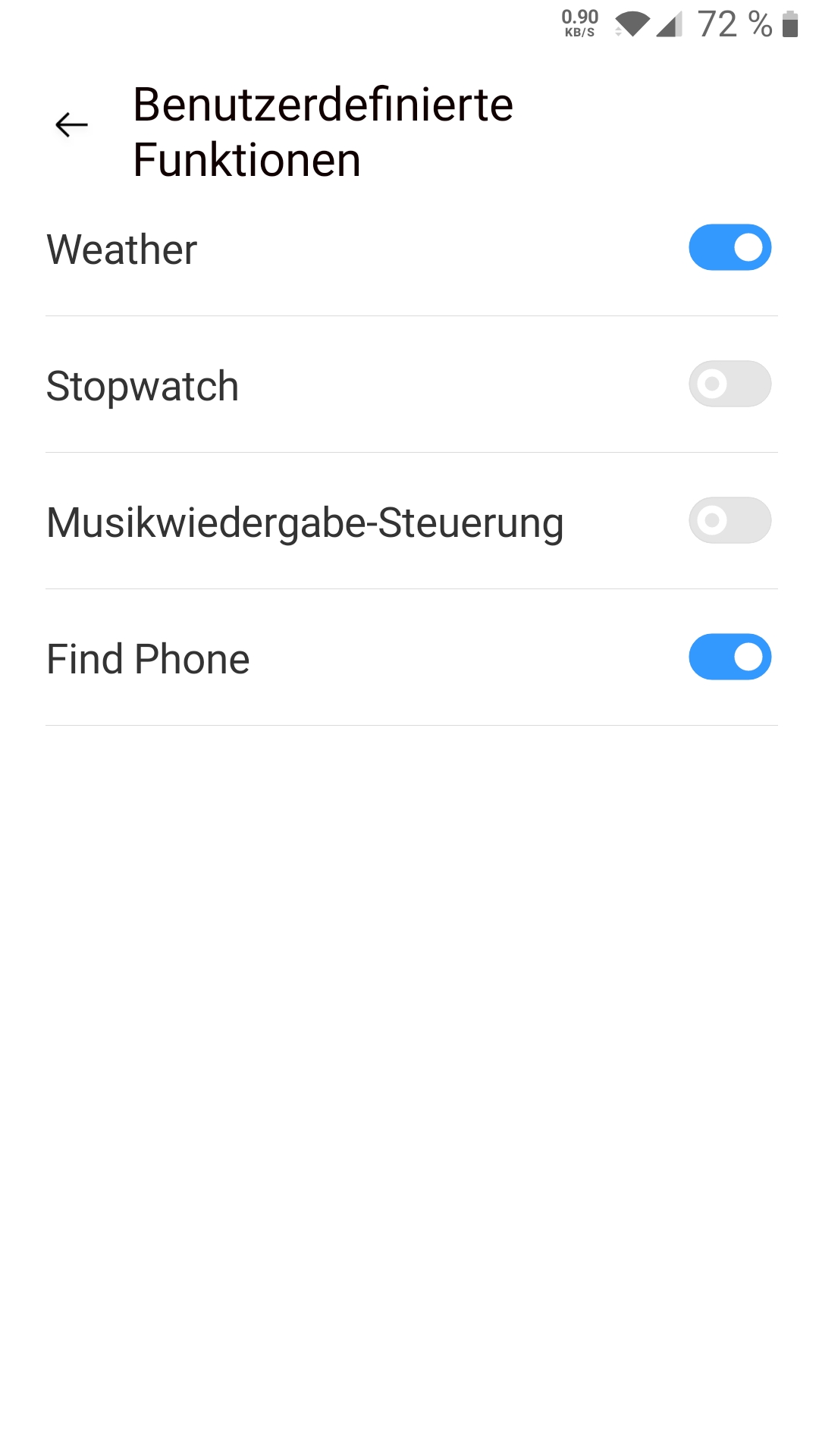Enable the Stopwatch toggle
This screenshot has height=1456, width=819.
[x=730, y=384]
